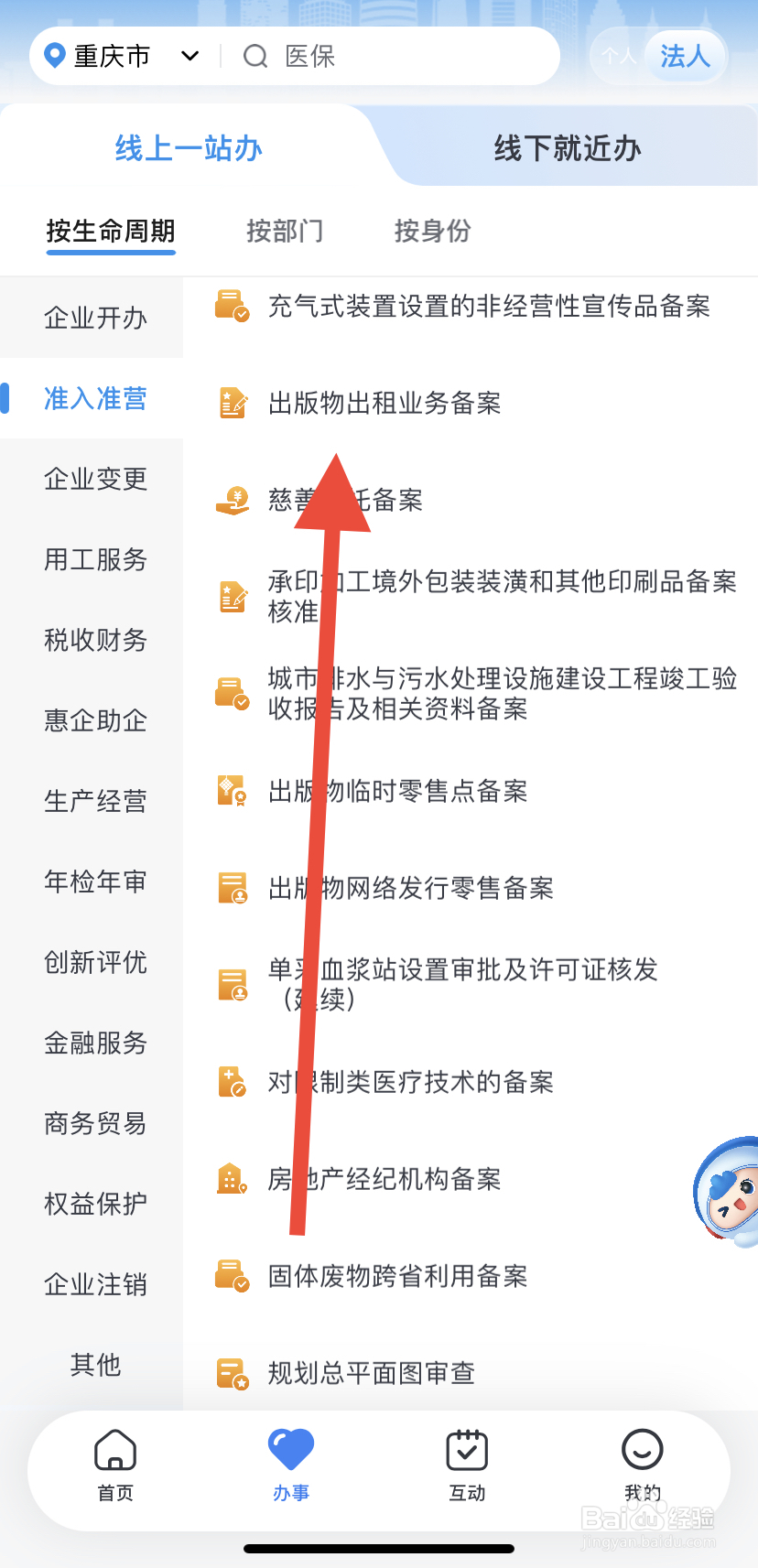Click the 慈善信托备案 hand icon
The width and height of the screenshot is (758, 1568).
click(x=233, y=499)
